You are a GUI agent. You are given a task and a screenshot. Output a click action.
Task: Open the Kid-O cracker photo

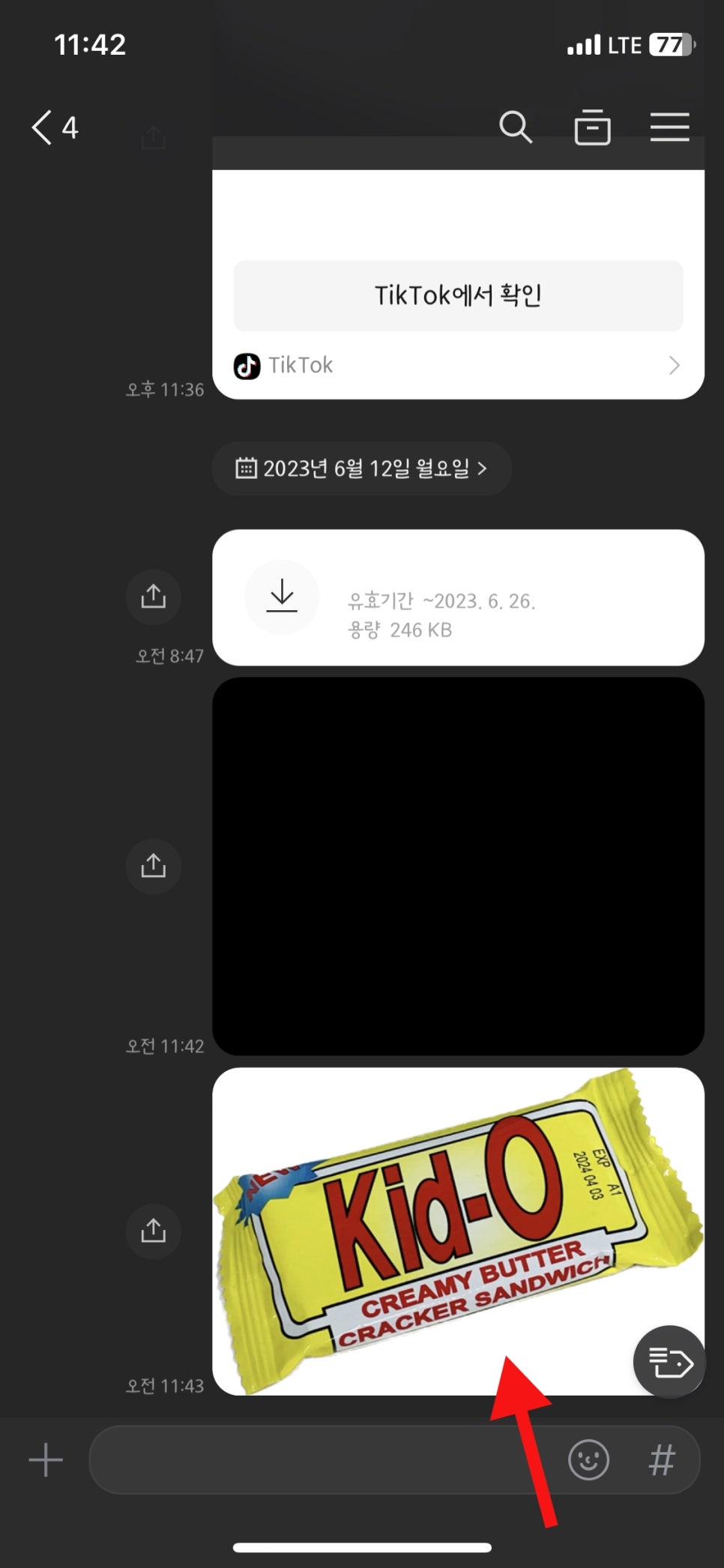[458, 1231]
